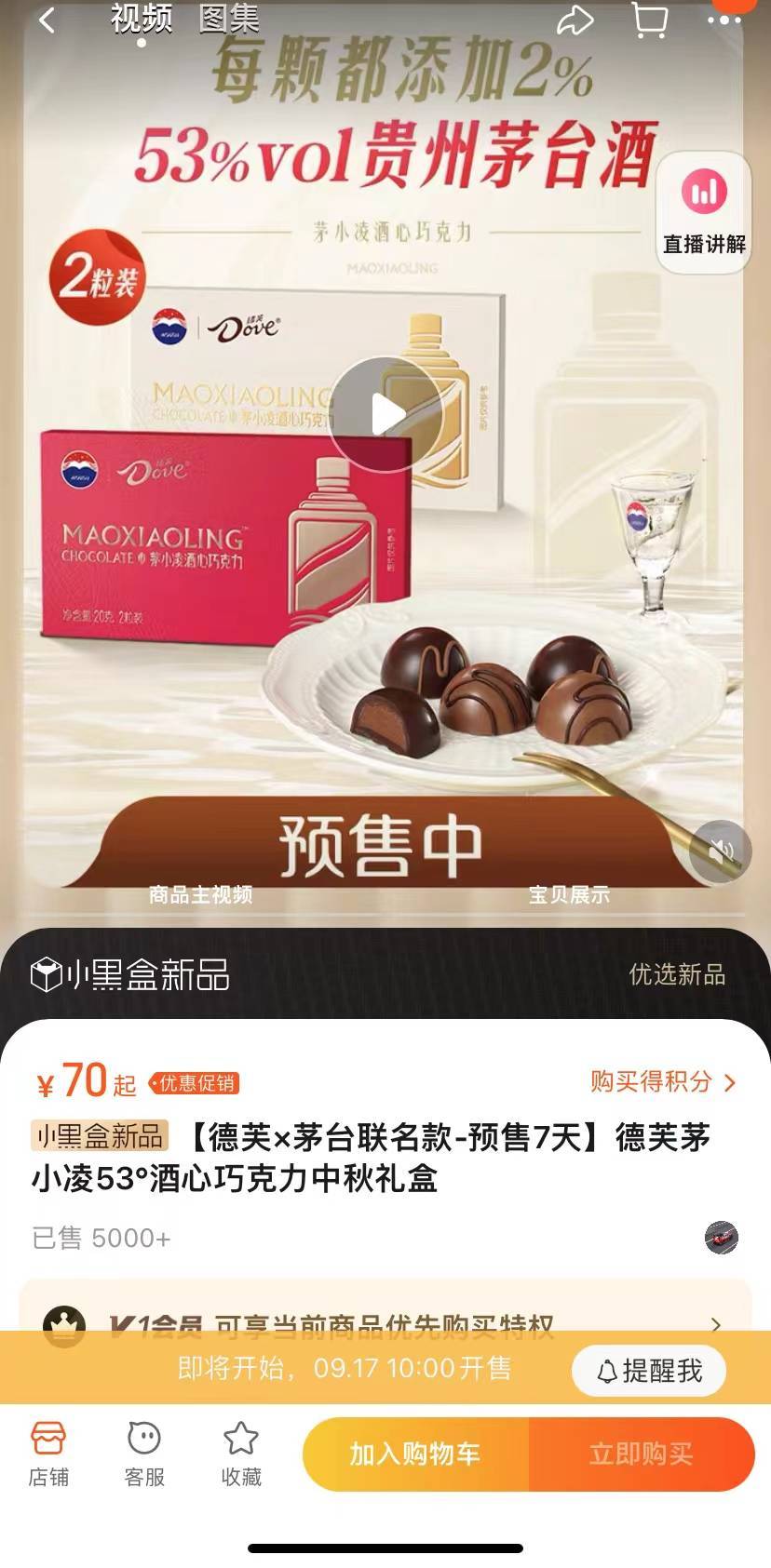771x1568 pixels.
Task: Open 购买得积分 details
Action: pos(662,1081)
